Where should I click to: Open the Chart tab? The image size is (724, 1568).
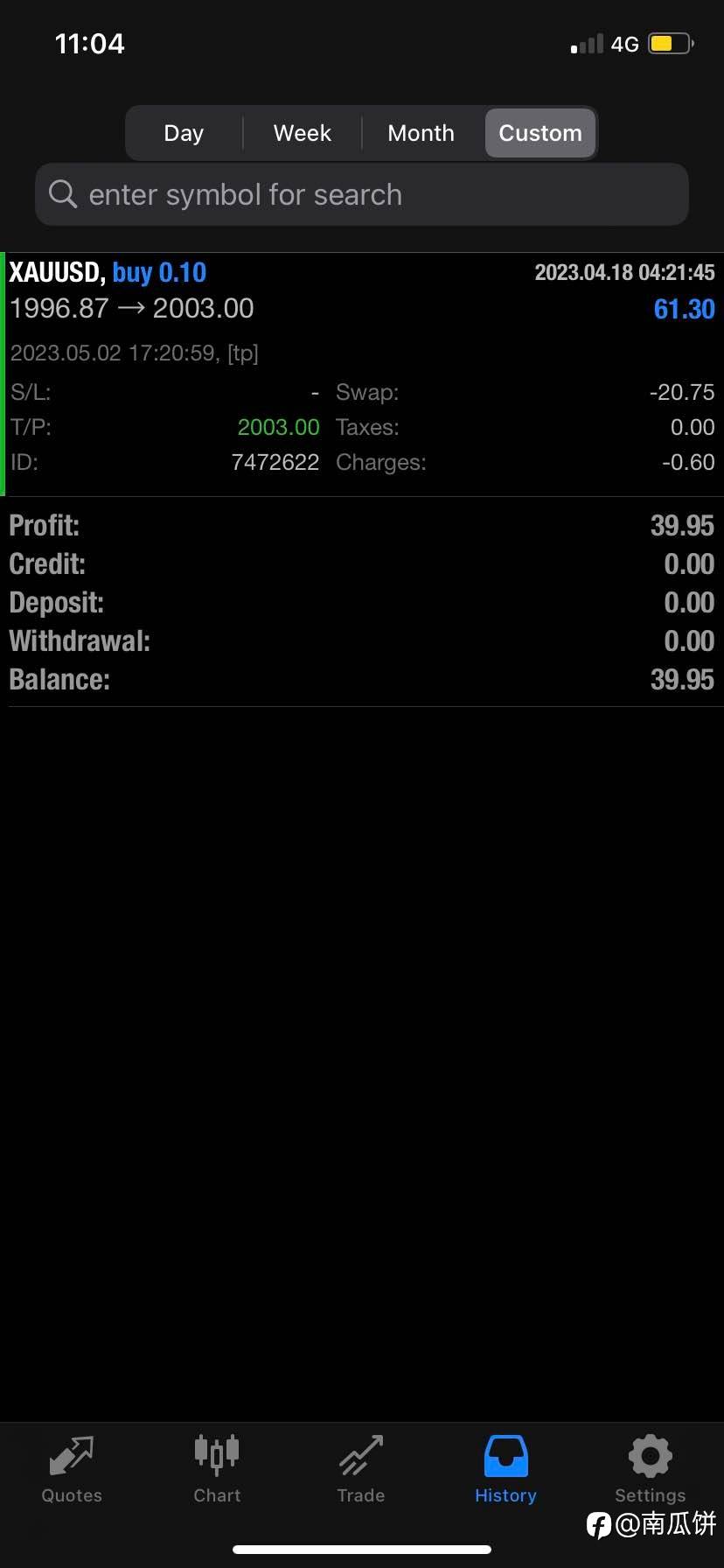pos(217,1470)
